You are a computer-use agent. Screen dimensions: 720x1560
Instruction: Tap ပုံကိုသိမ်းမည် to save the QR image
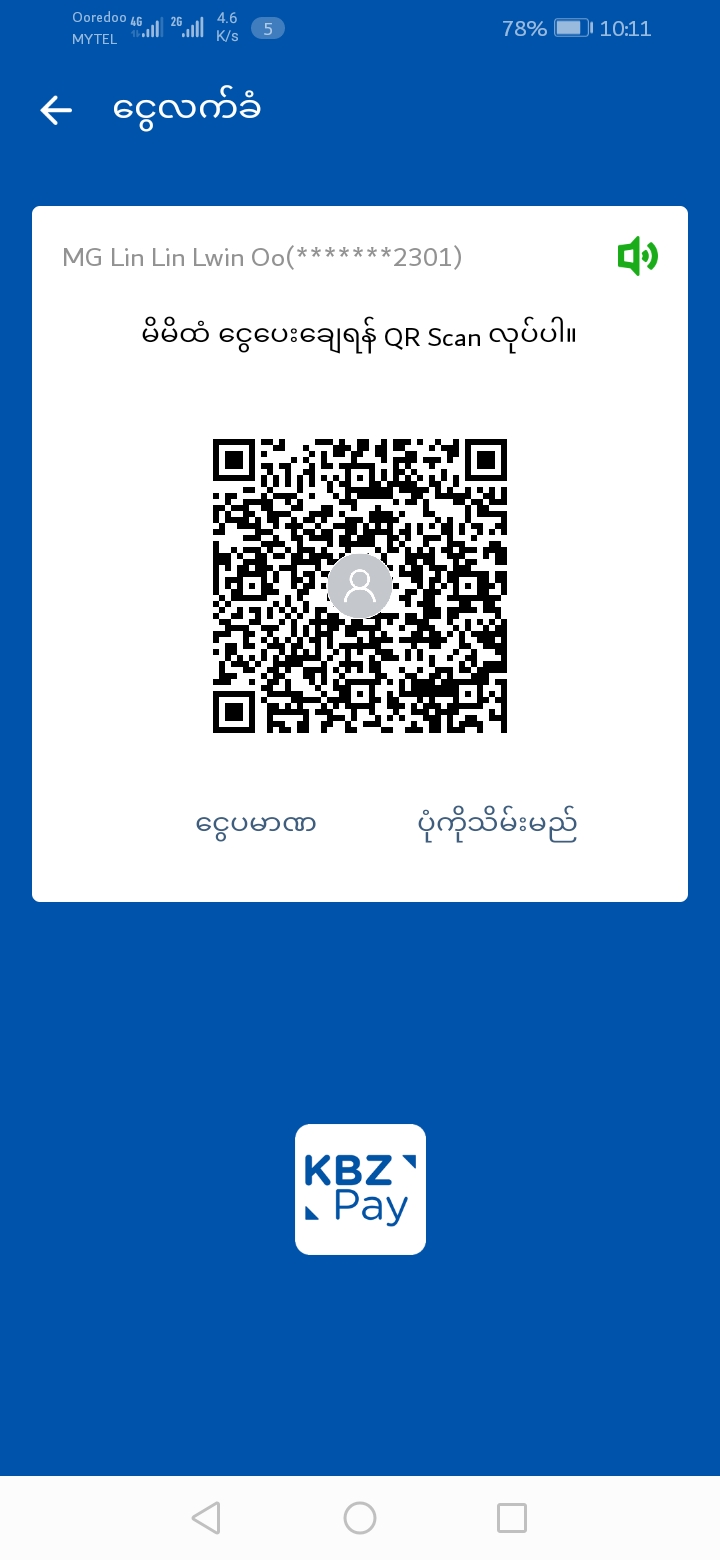(497, 825)
